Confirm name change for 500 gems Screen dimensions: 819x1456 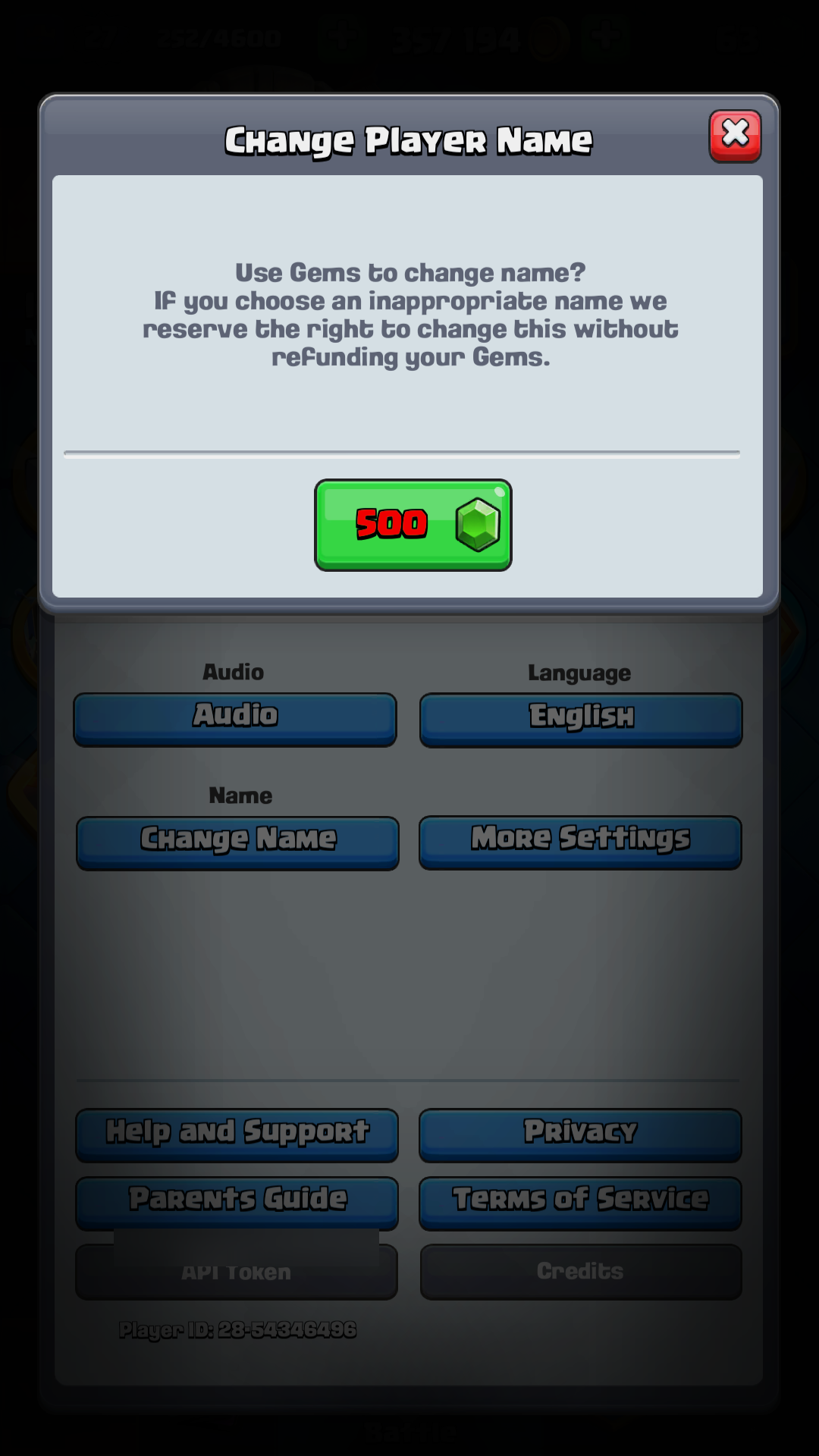point(413,525)
